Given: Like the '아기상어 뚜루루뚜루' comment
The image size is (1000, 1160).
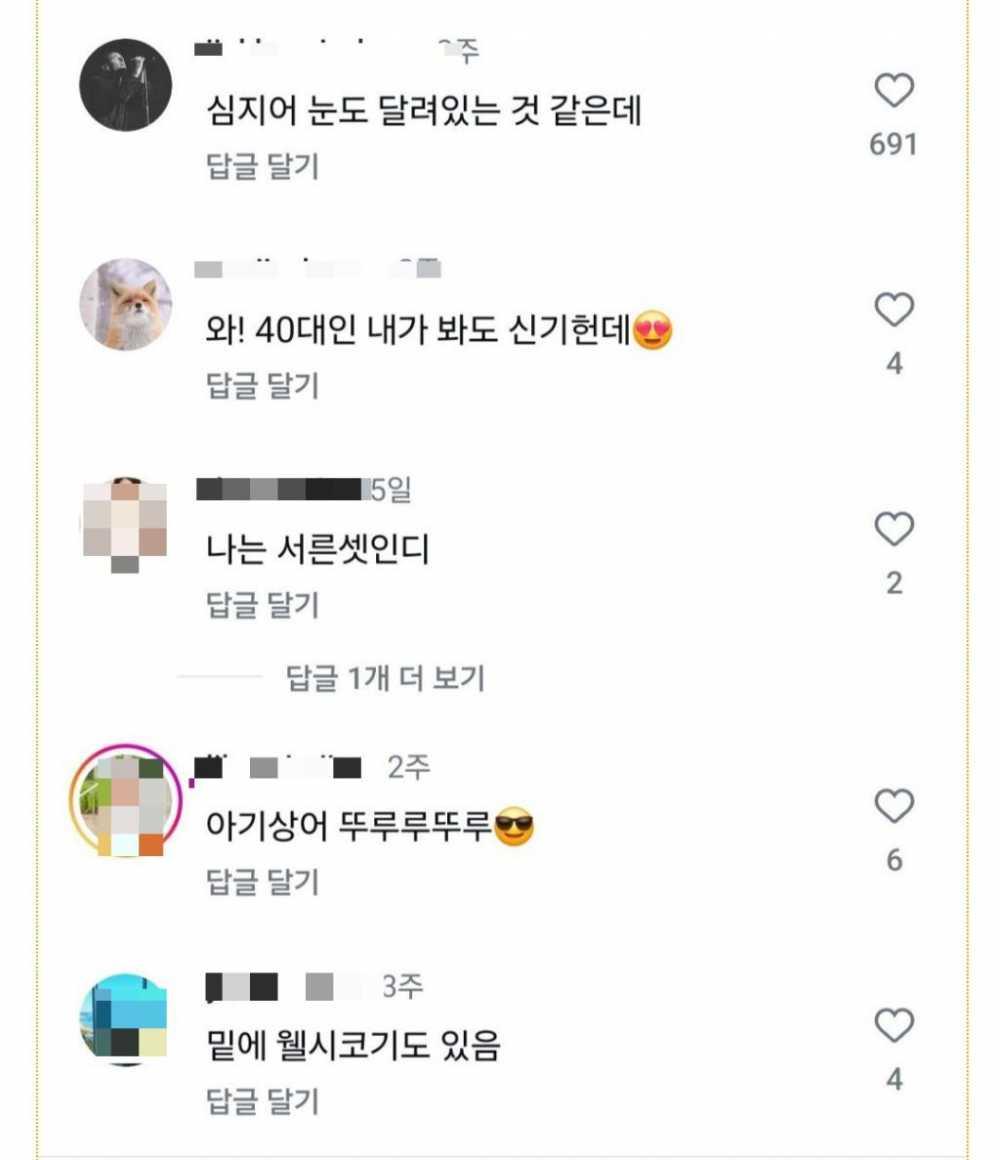Looking at the screenshot, I should pos(894,806).
